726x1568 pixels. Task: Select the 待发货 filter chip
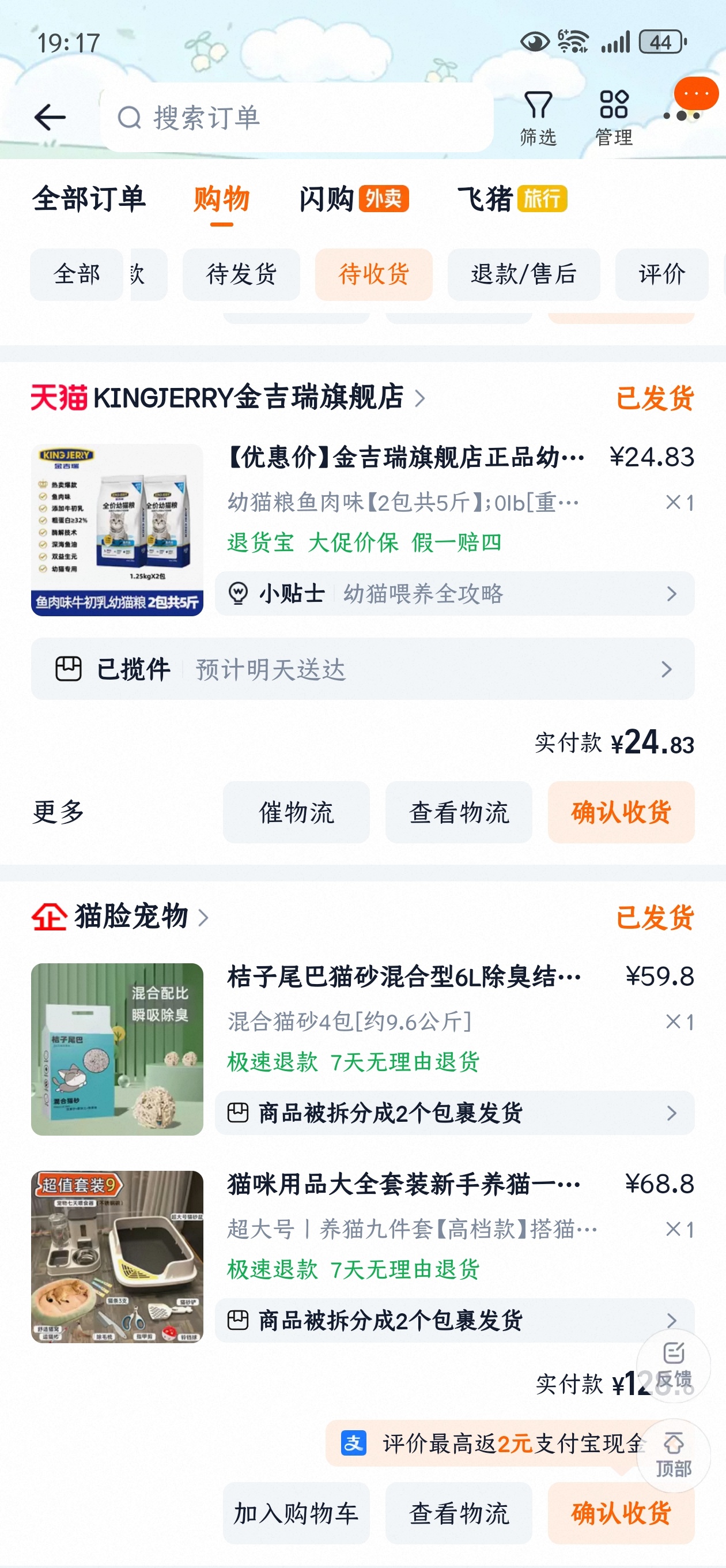241,274
